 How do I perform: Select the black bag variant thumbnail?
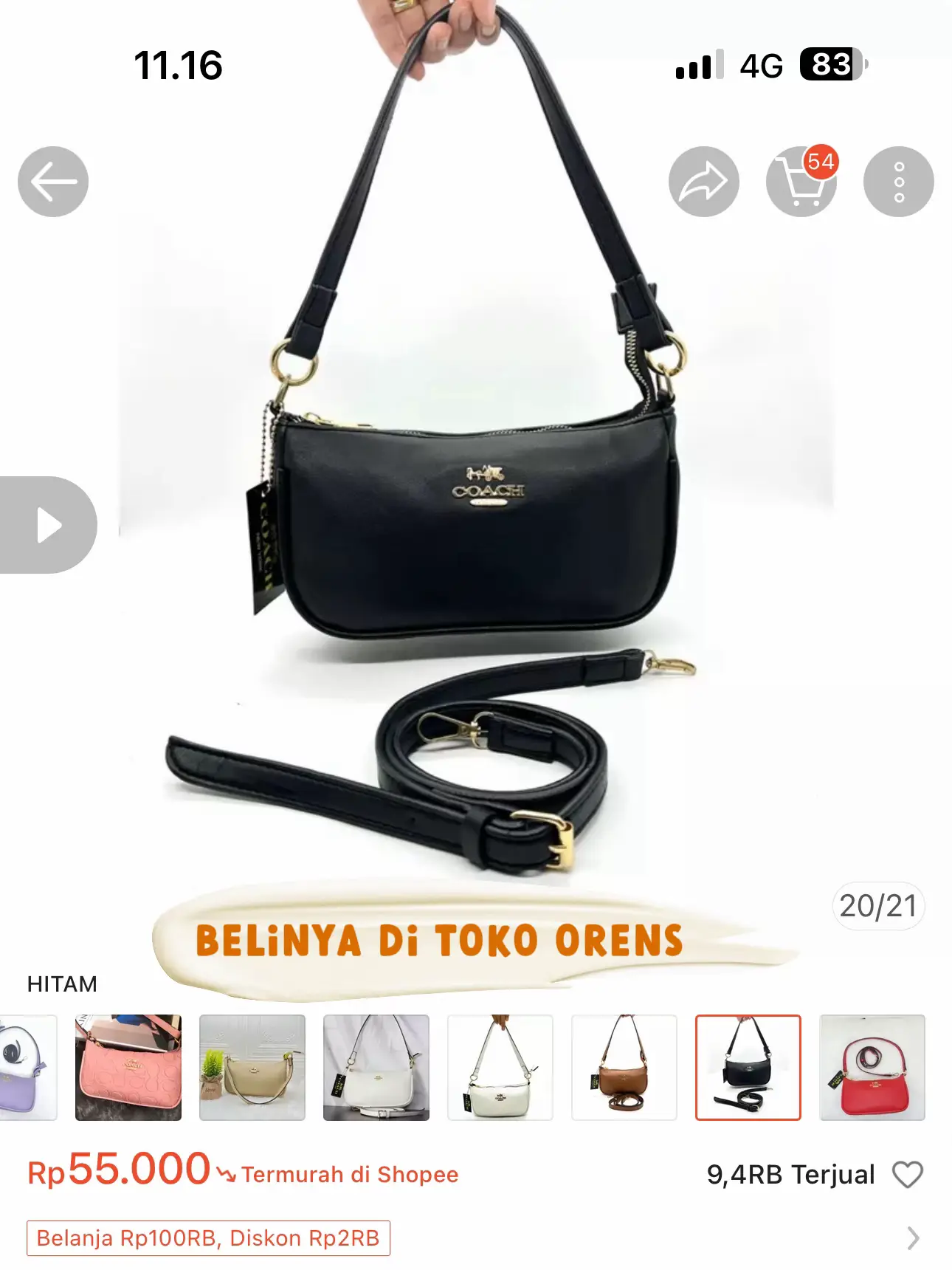pyautogui.click(x=748, y=1067)
